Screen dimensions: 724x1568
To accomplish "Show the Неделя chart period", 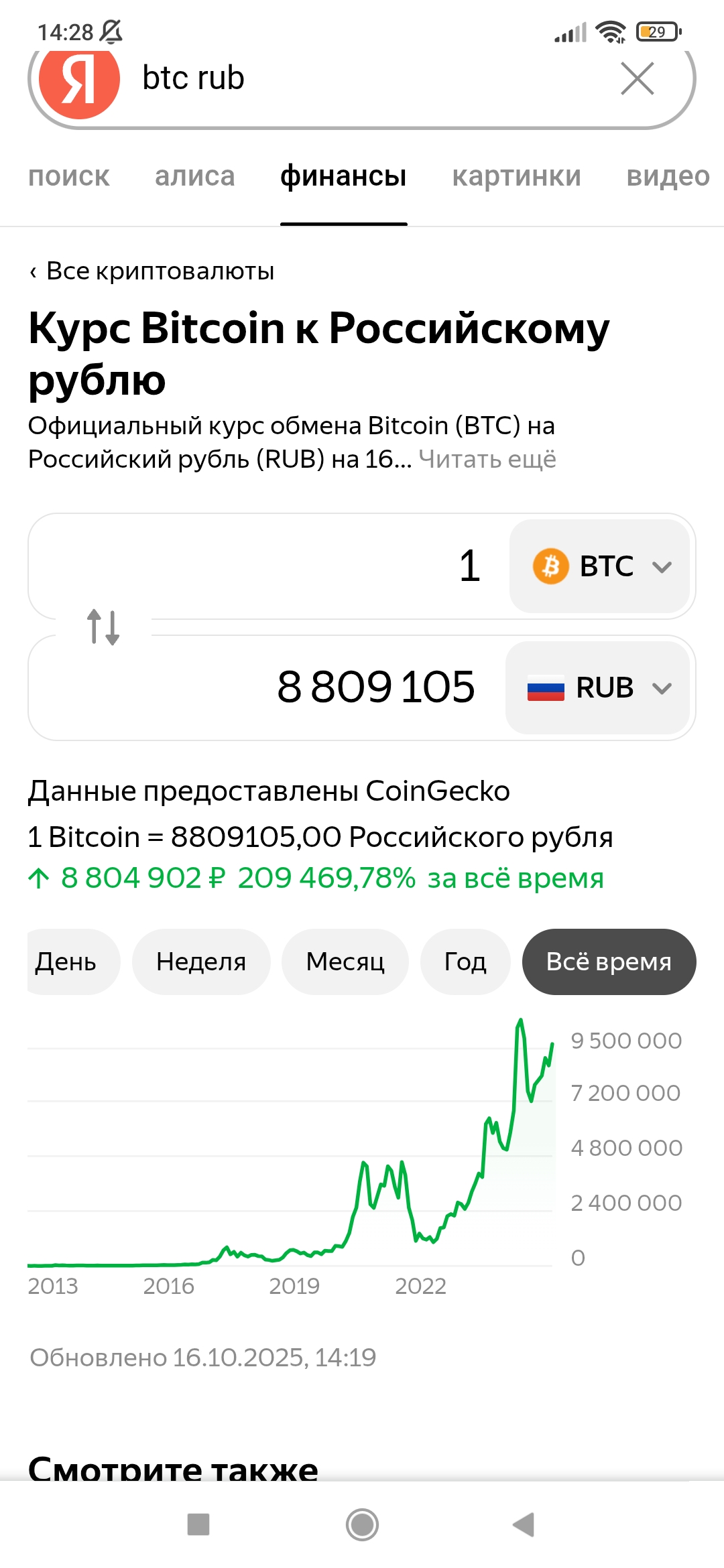I will point(201,962).
